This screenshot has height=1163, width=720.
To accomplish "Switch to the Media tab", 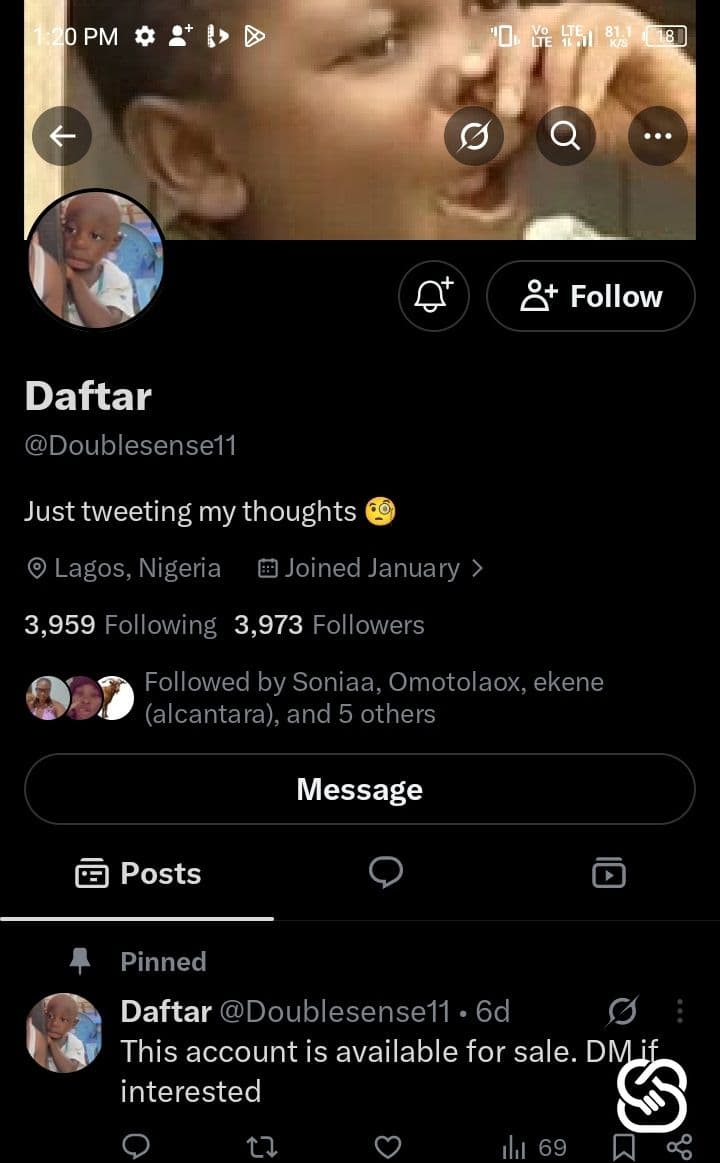I will [x=609, y=873].
